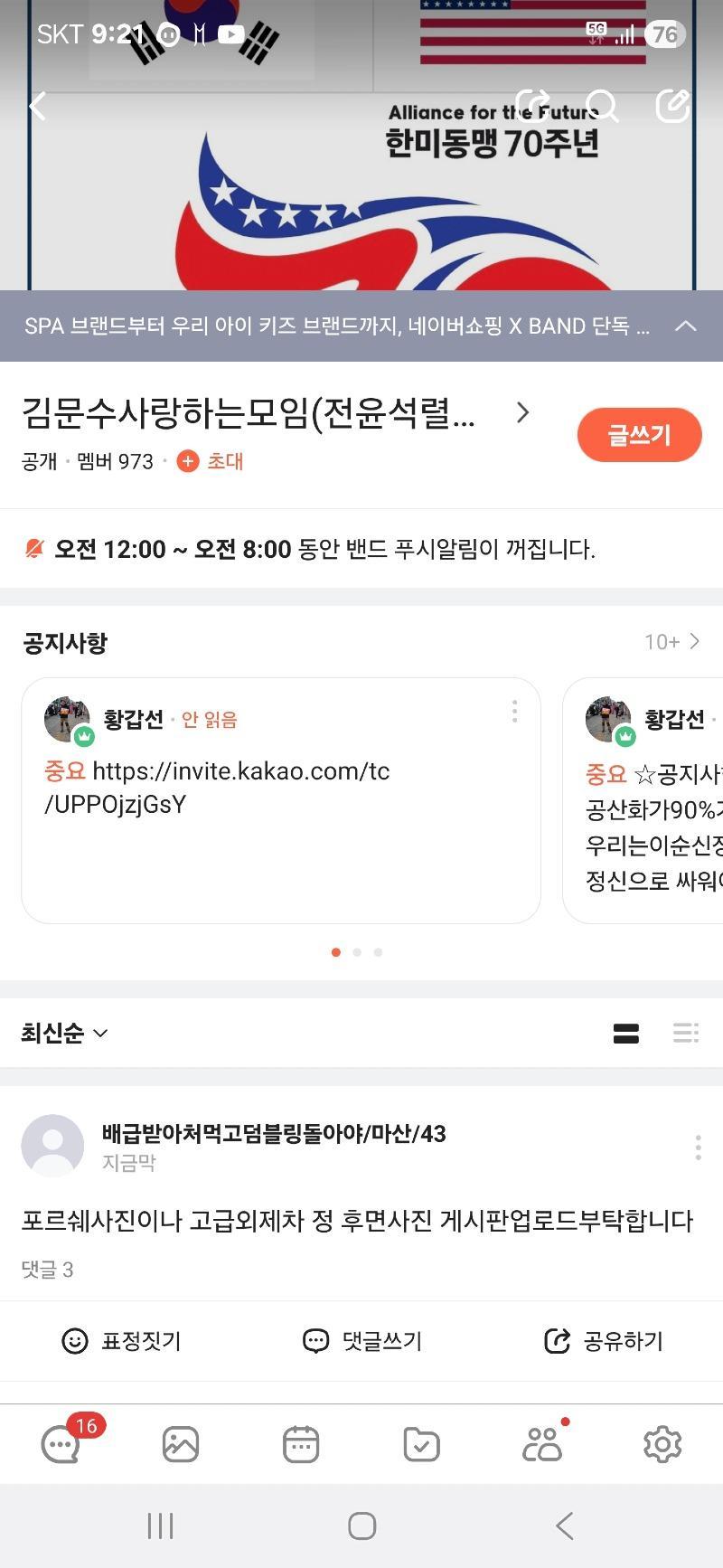Open the to-do check icon in bottom bar
723x1568 pixels.
(x=421, y=1444)
